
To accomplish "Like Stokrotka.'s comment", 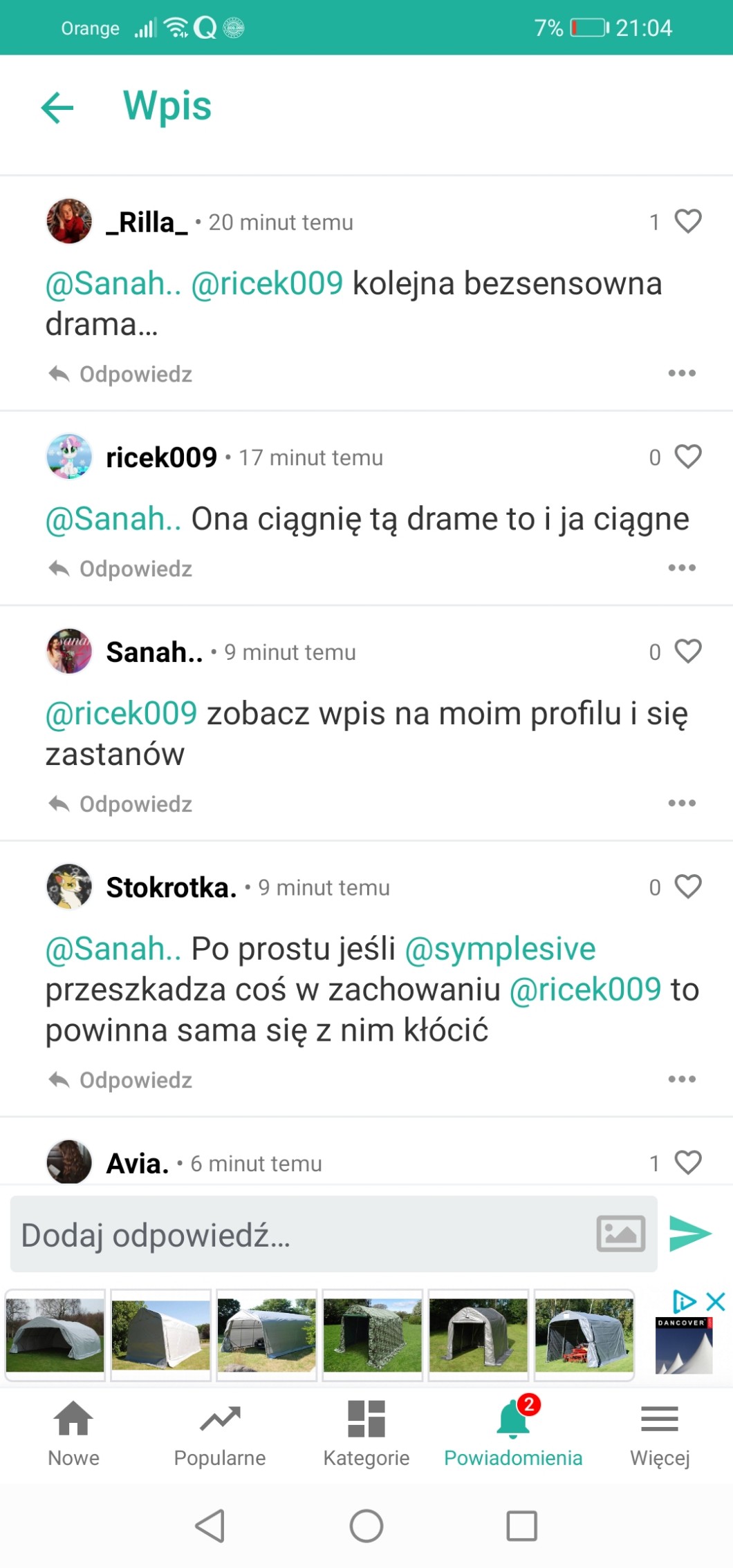I will (687, 887).
